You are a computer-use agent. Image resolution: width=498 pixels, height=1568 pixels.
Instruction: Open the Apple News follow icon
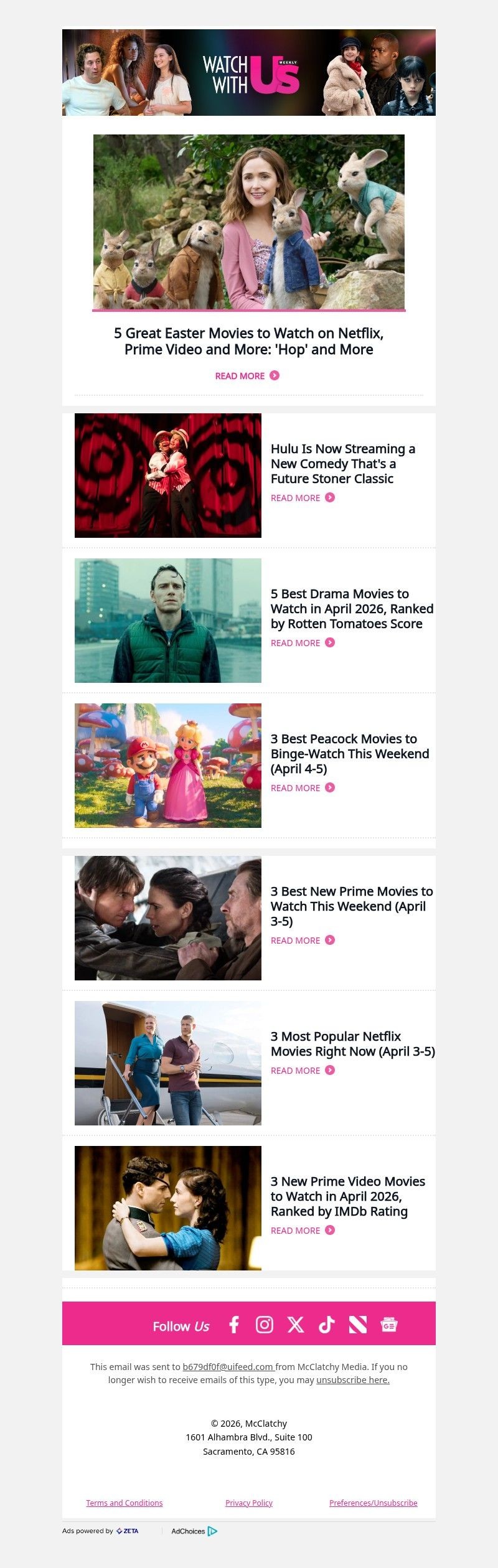[358, 1325]
